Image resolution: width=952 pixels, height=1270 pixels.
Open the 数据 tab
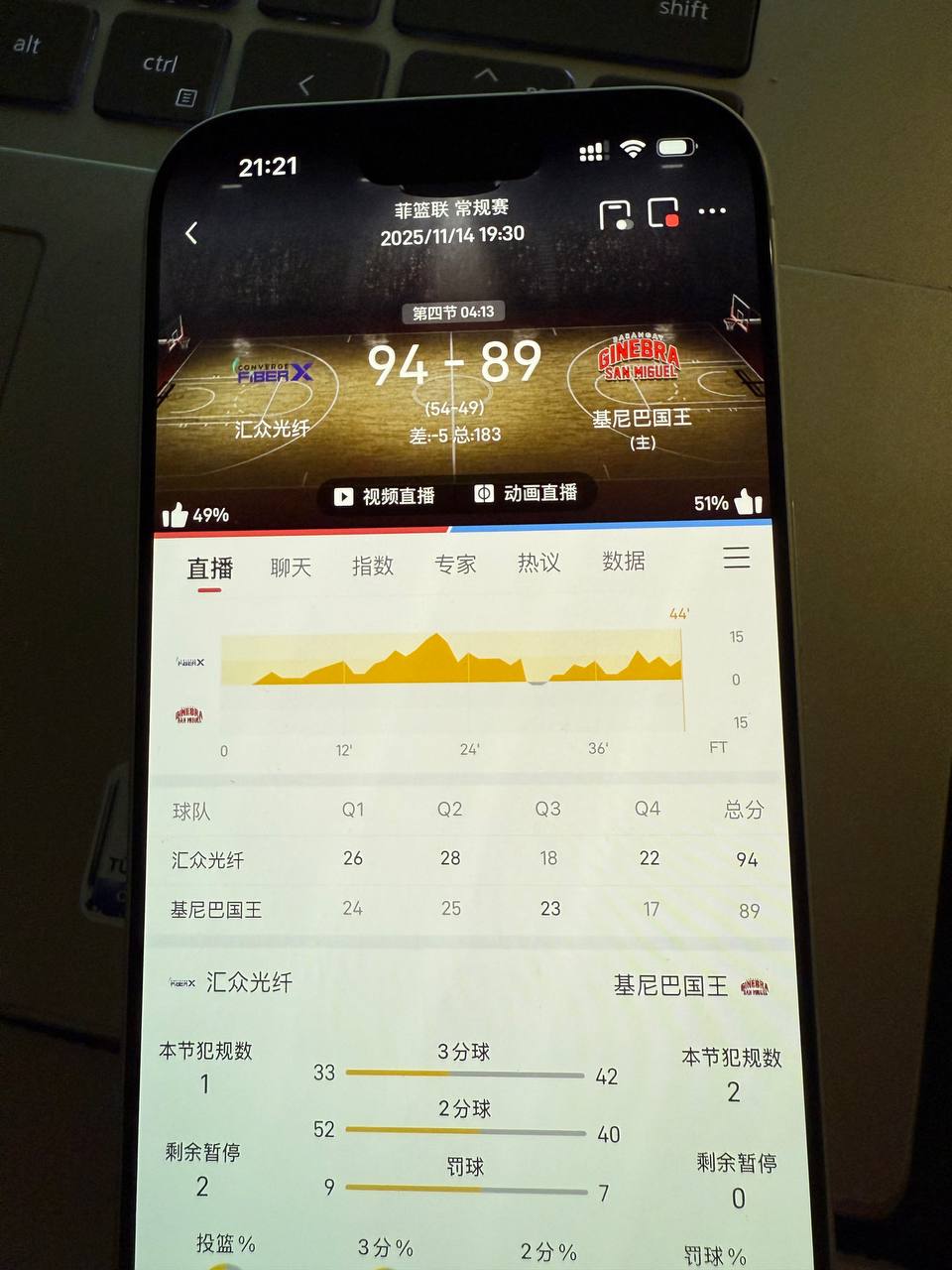pos(624,562)
